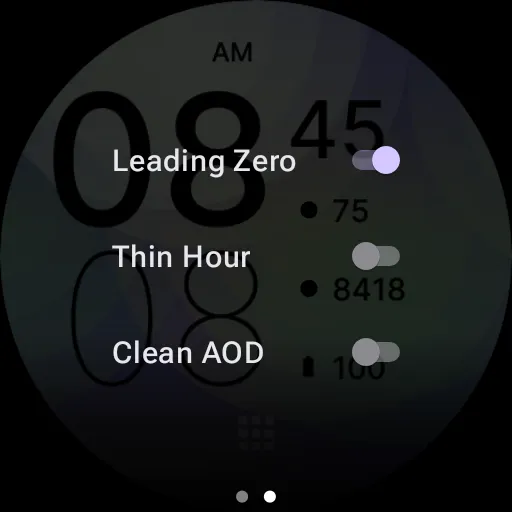512x512 pixels.
Task: Disable the Leading Zero switch
Action: (376, 160)
